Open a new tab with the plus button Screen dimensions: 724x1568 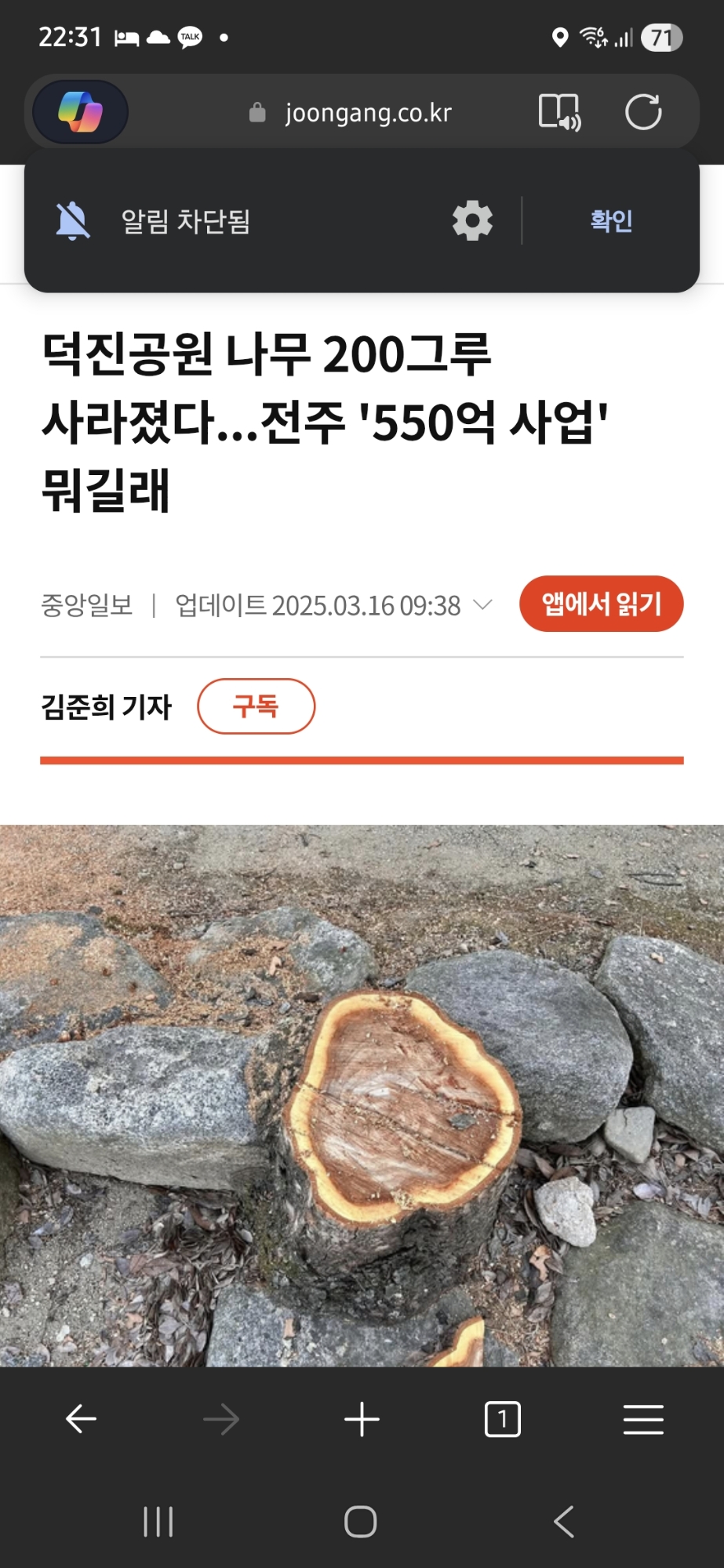coord(362,1418)
